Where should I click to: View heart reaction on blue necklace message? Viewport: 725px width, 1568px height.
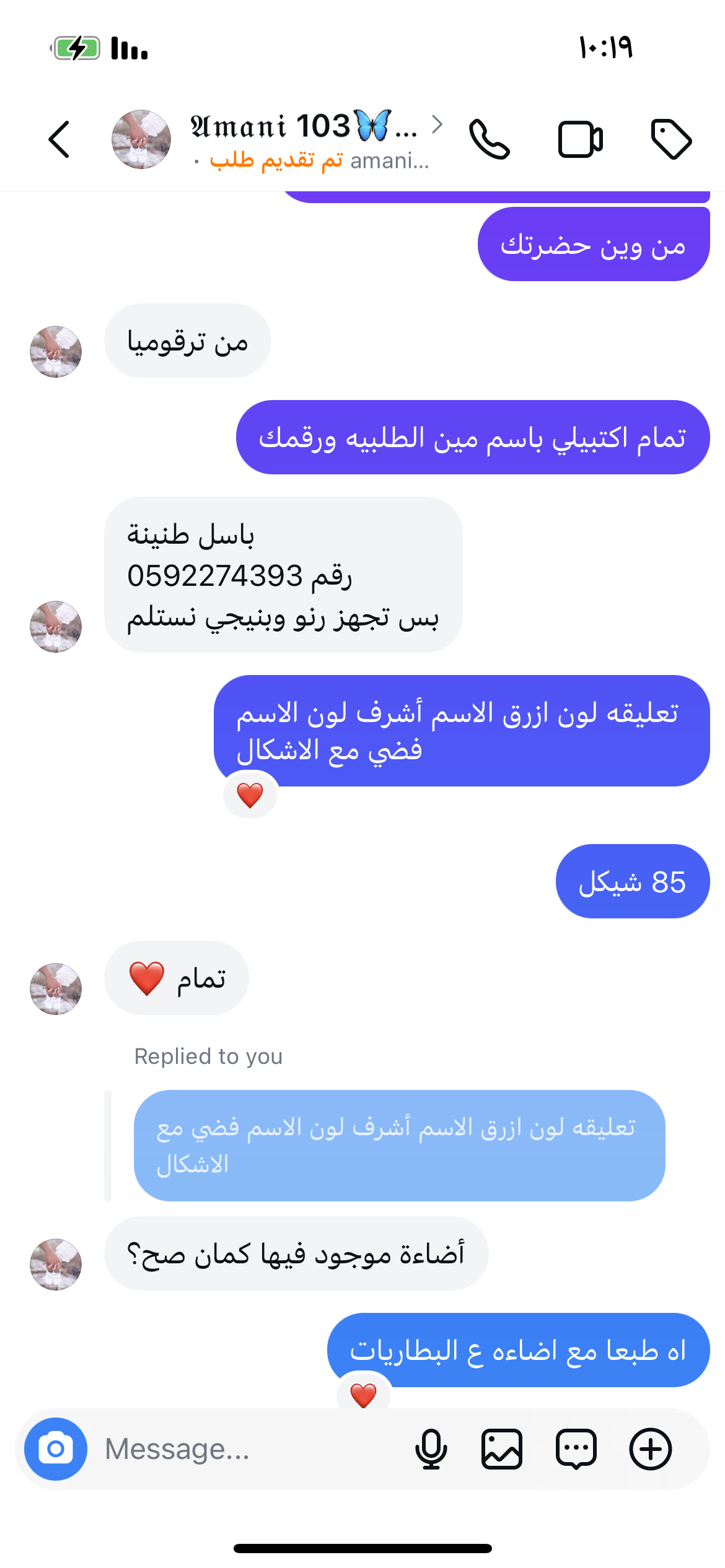250,795
